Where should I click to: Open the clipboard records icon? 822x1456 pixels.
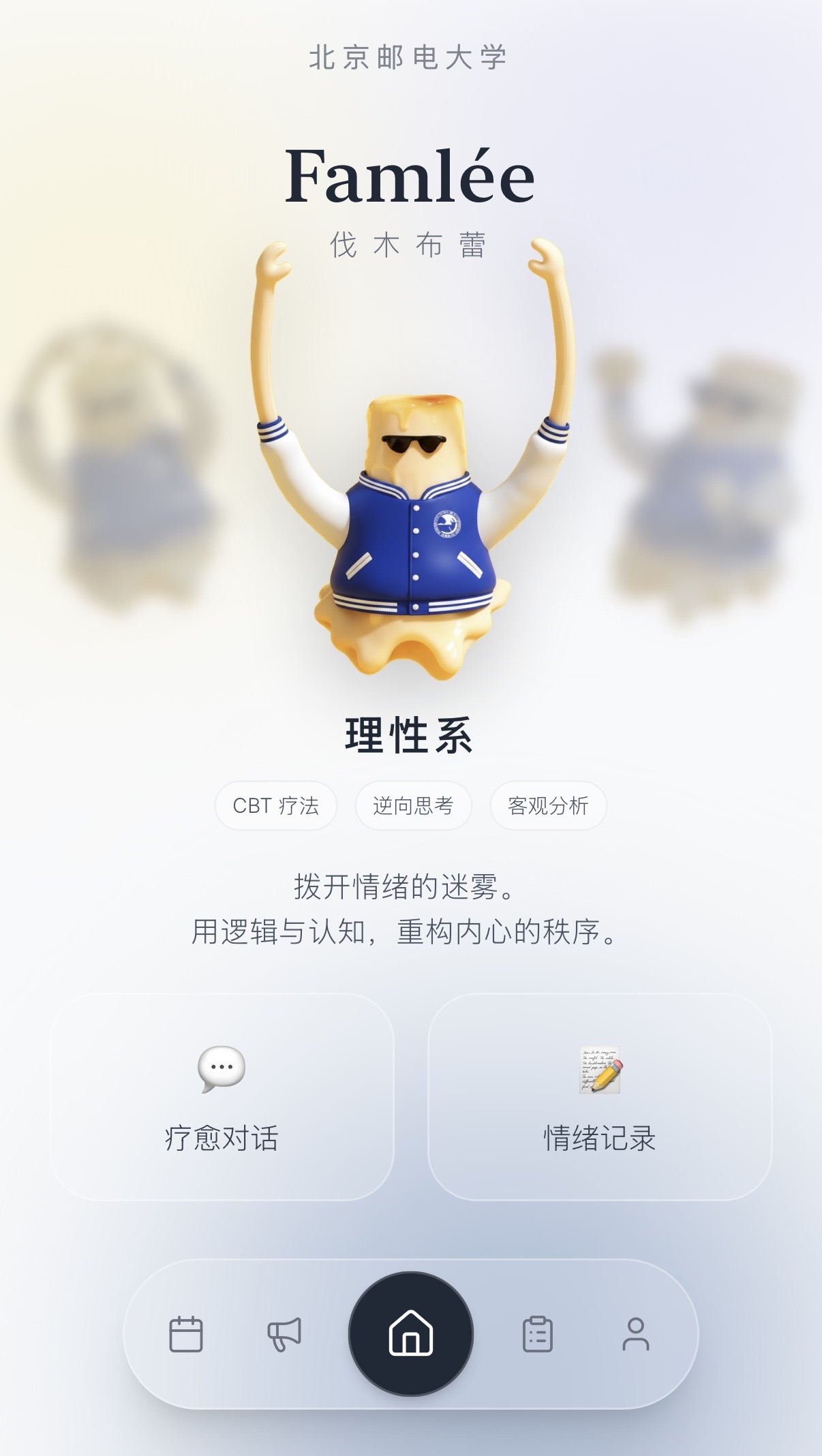tap(538, 1334)
